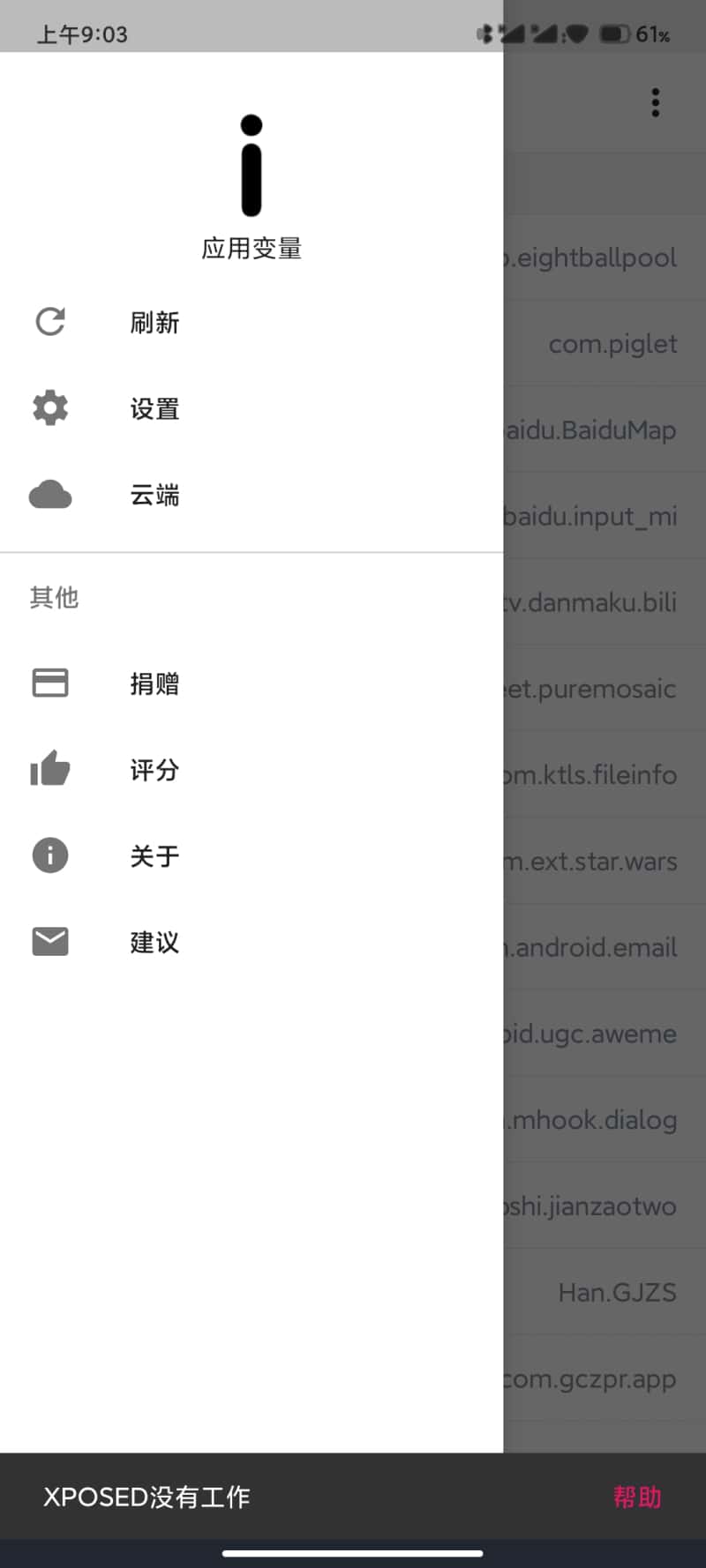The width and height of the screenshot is (706, 1568).
Task: Open 设置 settings
Action: 154,409
